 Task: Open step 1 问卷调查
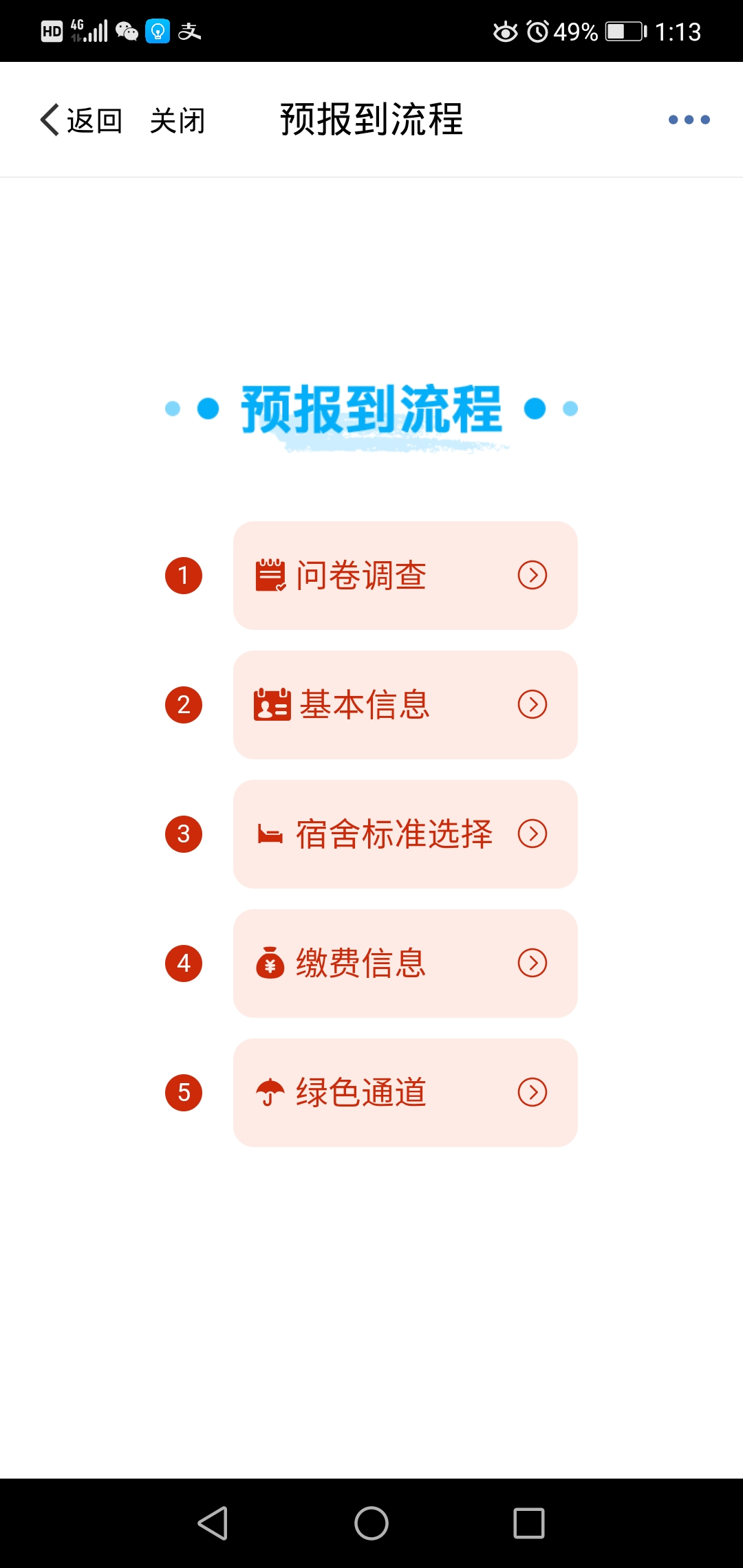tap(405, 576)
